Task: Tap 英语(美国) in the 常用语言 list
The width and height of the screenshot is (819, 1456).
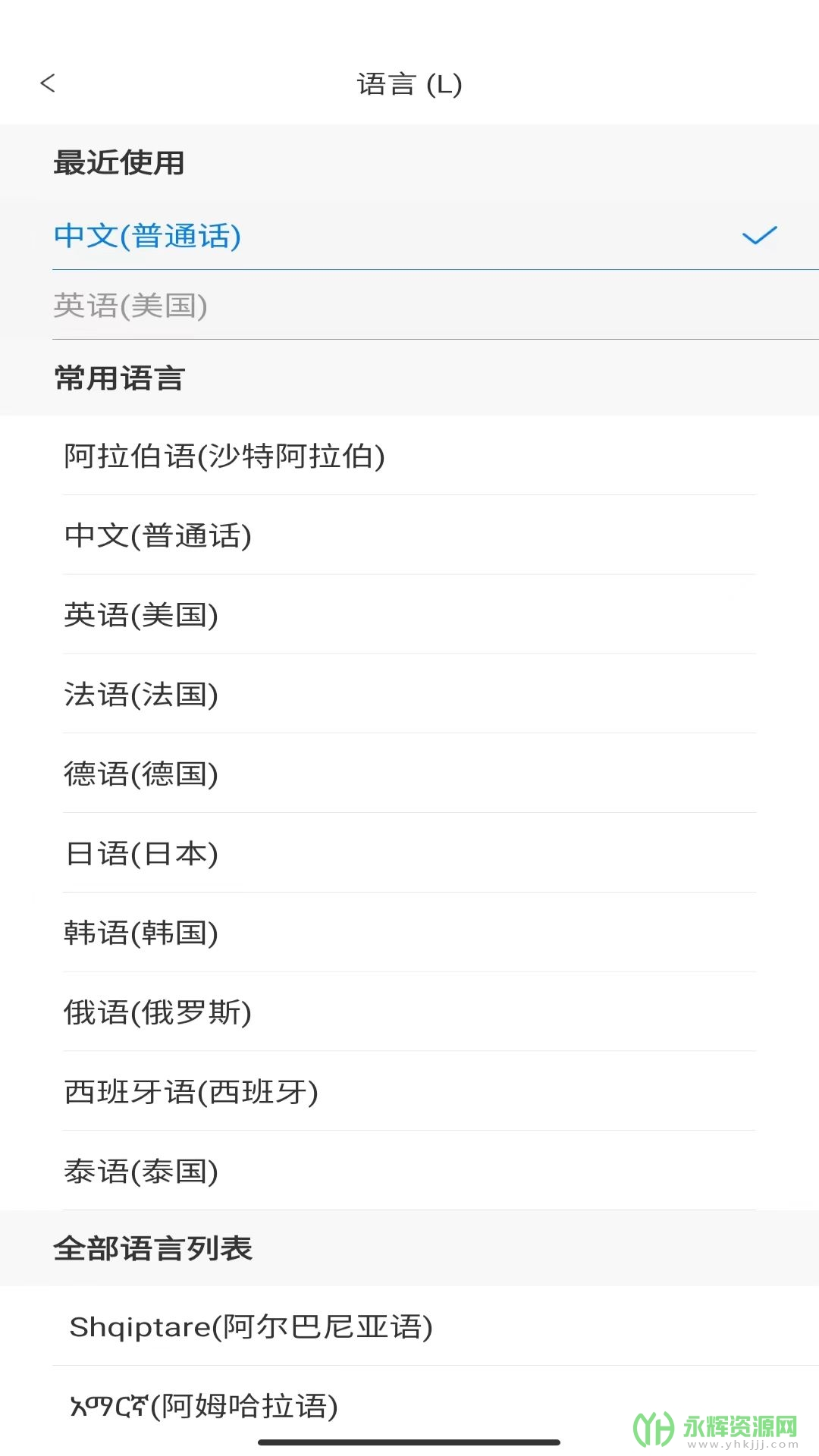Action: (141, 615)
